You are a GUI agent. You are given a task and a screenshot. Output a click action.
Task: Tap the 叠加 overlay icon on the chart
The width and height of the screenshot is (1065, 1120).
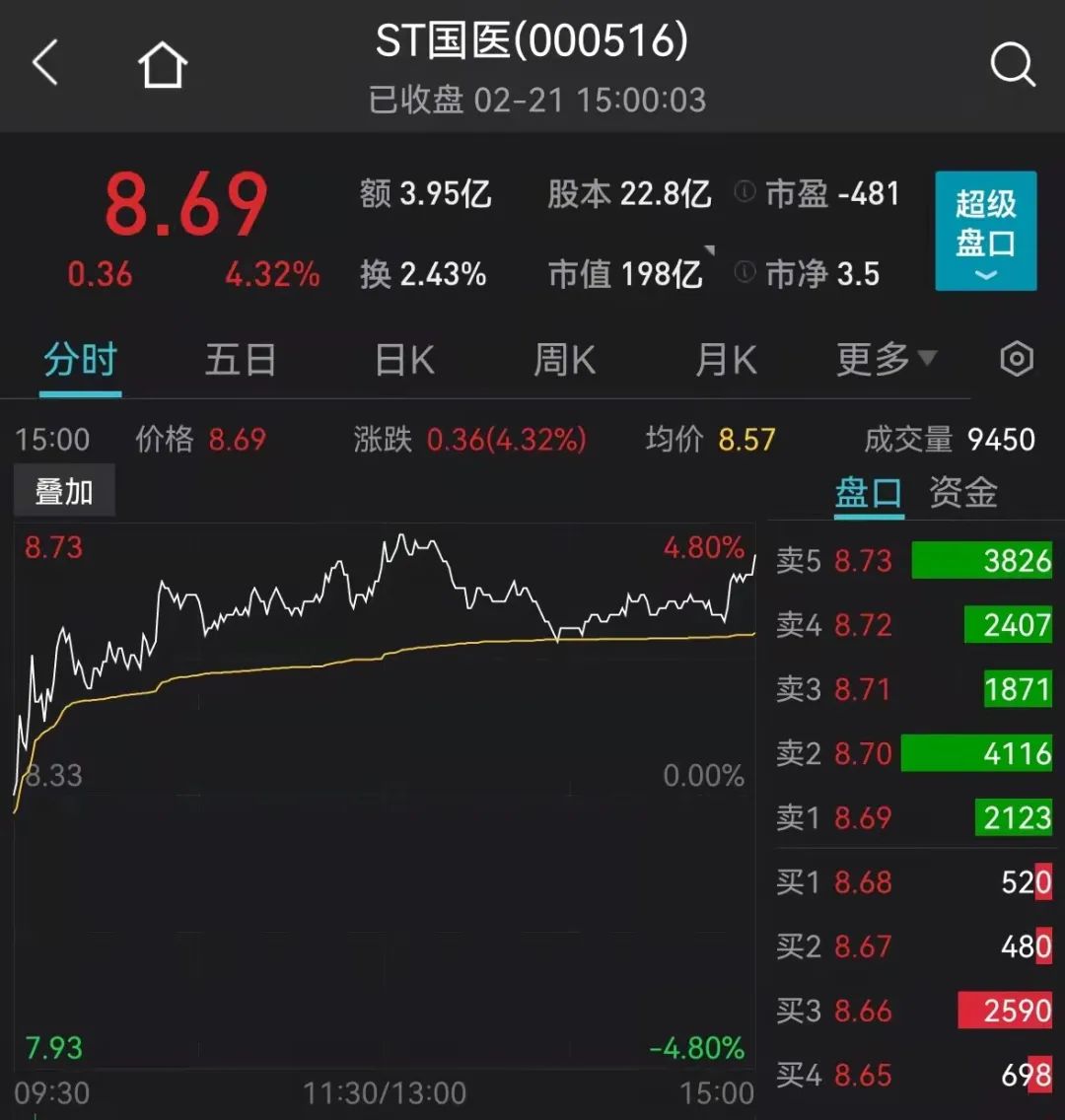point(63,489)
